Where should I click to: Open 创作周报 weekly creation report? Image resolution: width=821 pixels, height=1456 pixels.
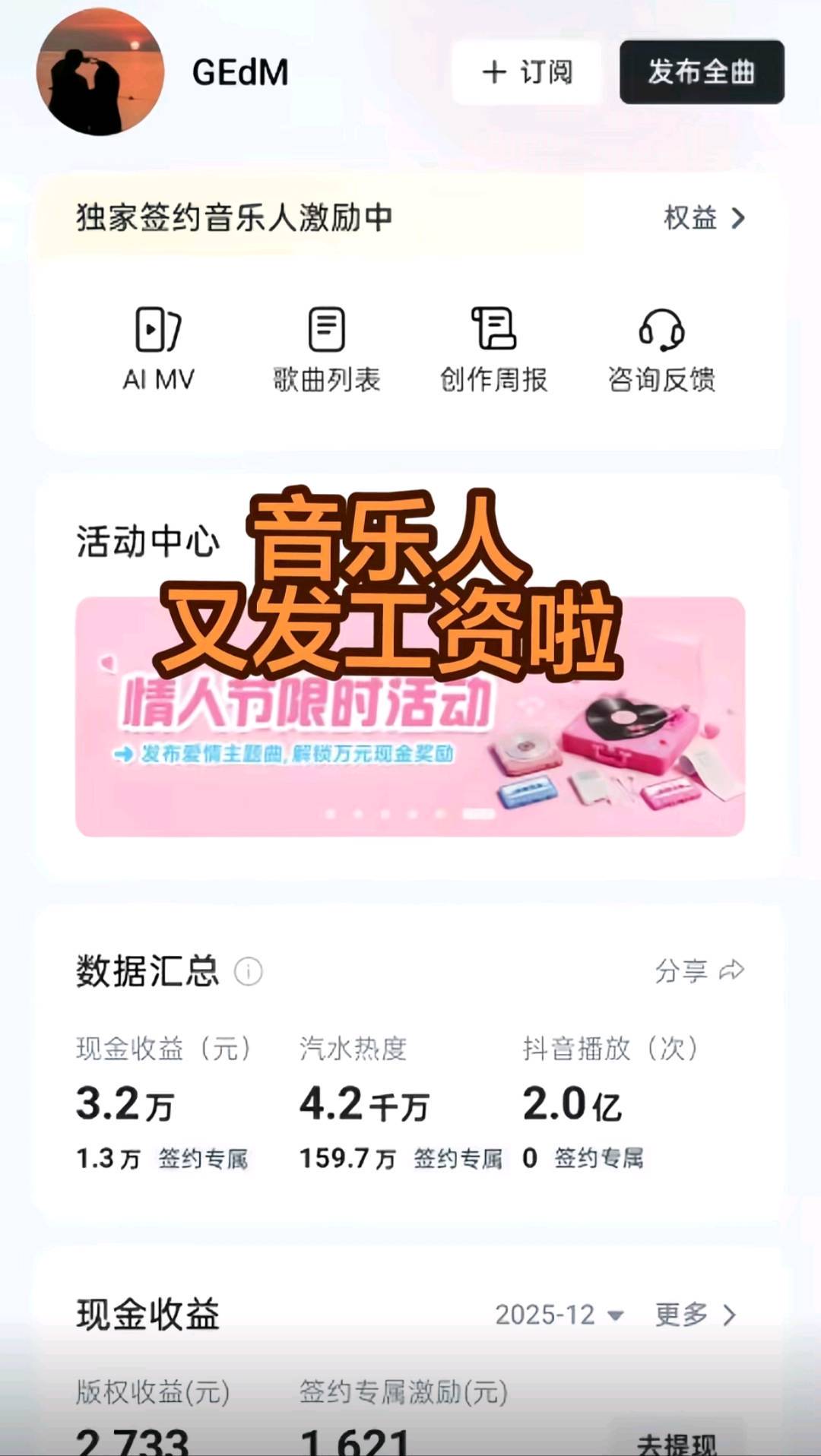[x=493, y=349]
